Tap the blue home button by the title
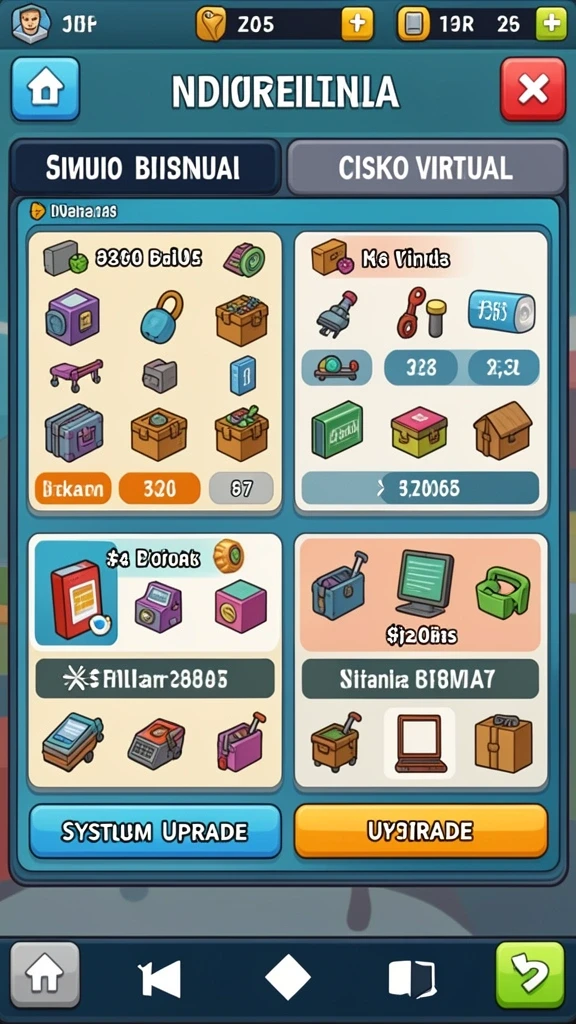 [x=45, y=89]
